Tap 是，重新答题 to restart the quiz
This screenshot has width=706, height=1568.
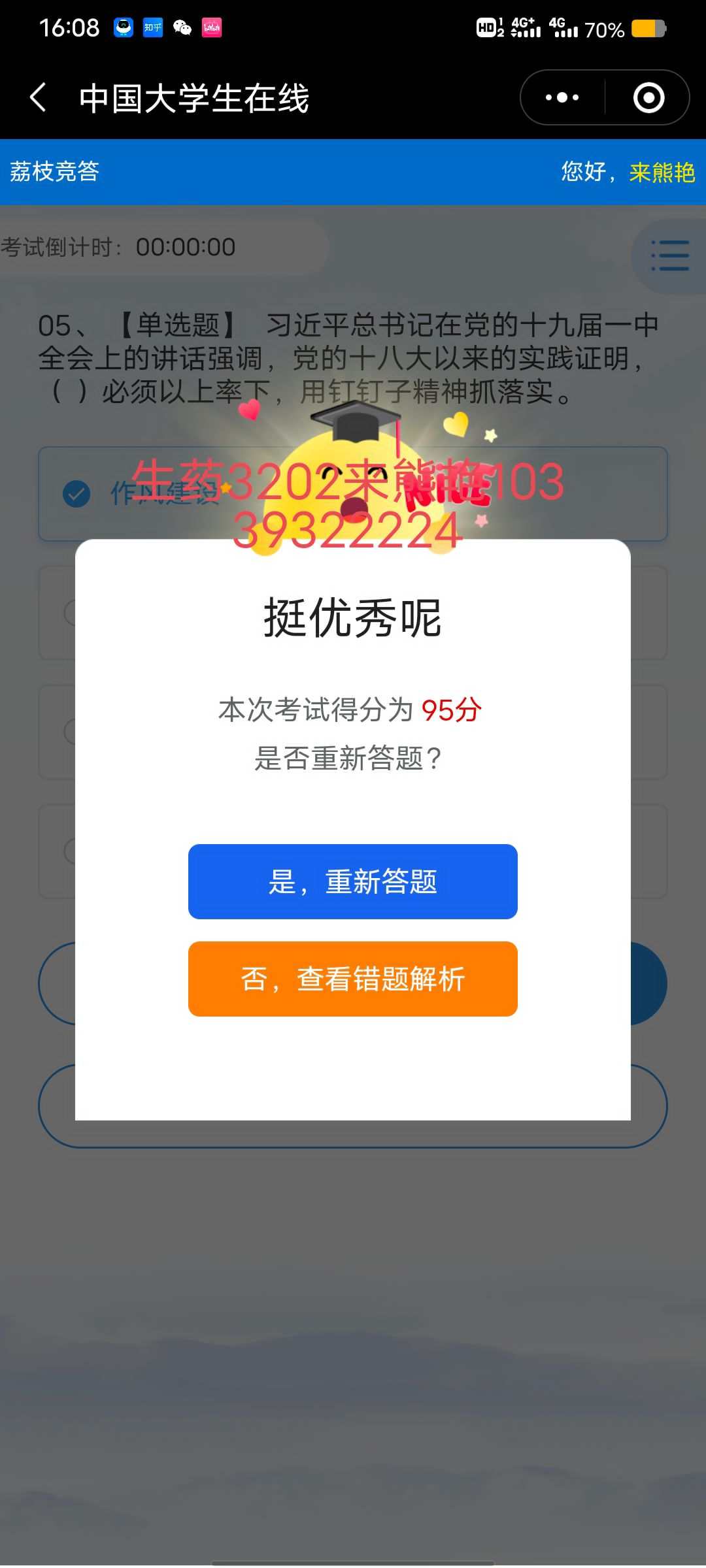click(352, 881)
